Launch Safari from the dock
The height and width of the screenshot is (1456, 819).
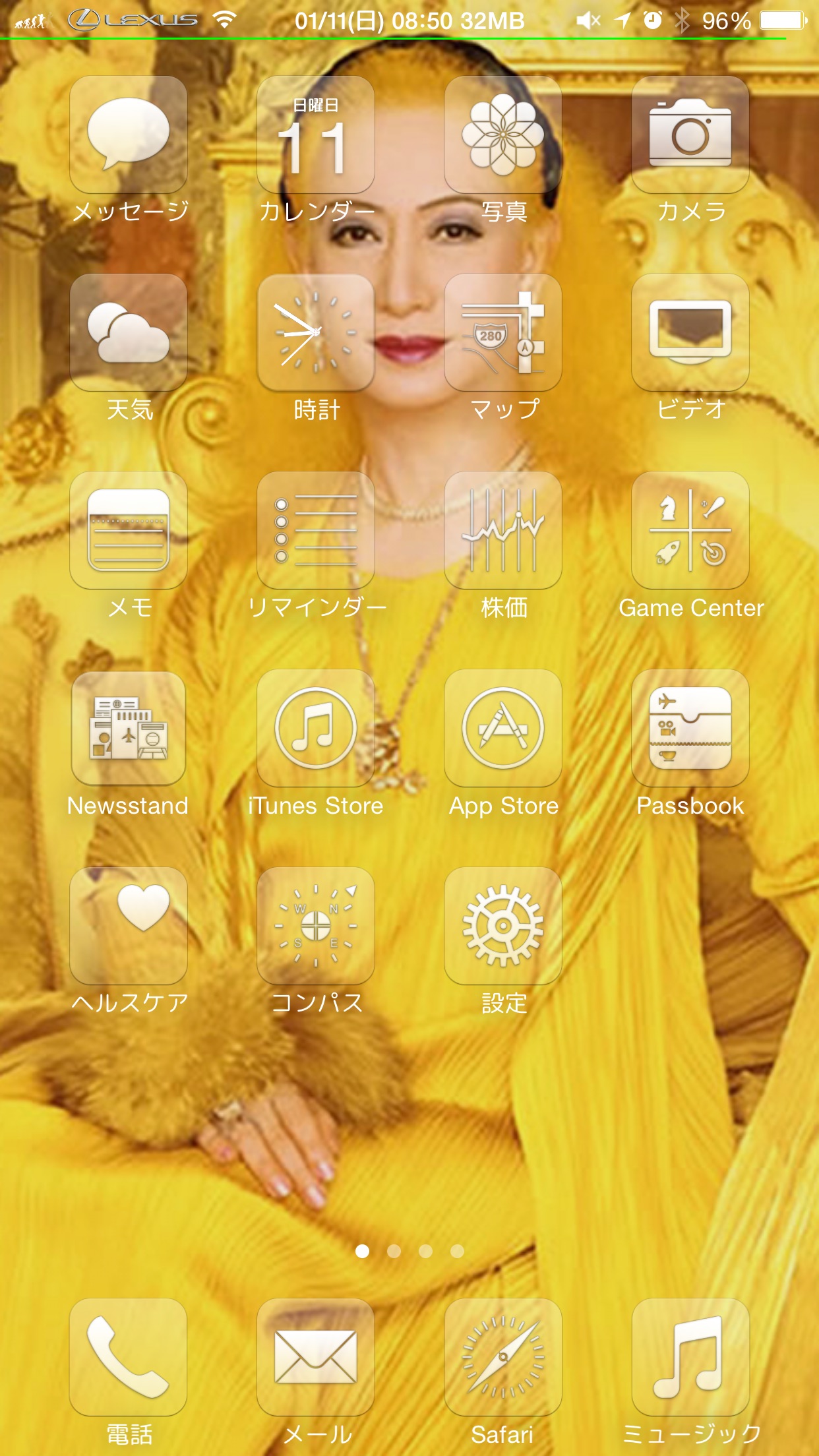click(503, 1357)
